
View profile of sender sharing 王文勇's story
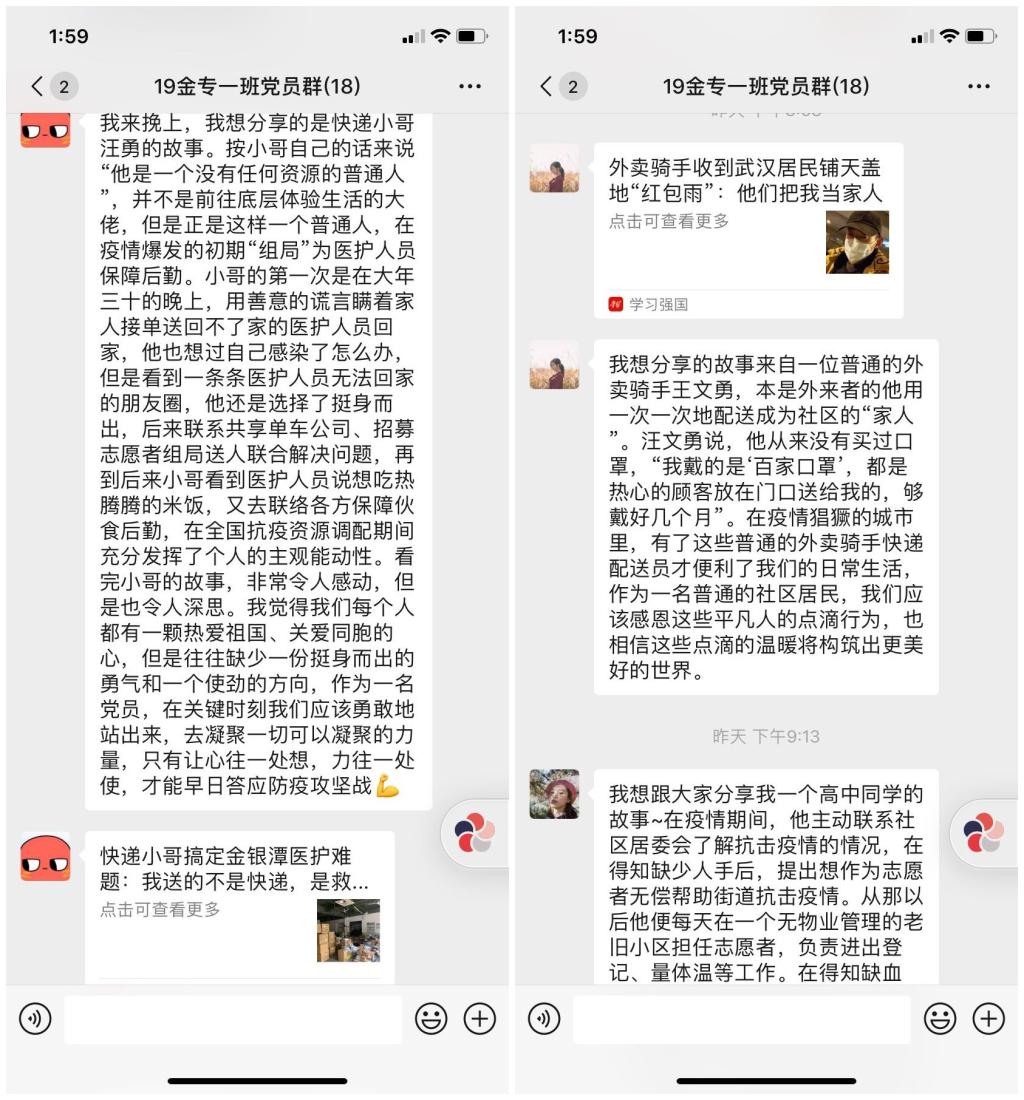point(554,364)
